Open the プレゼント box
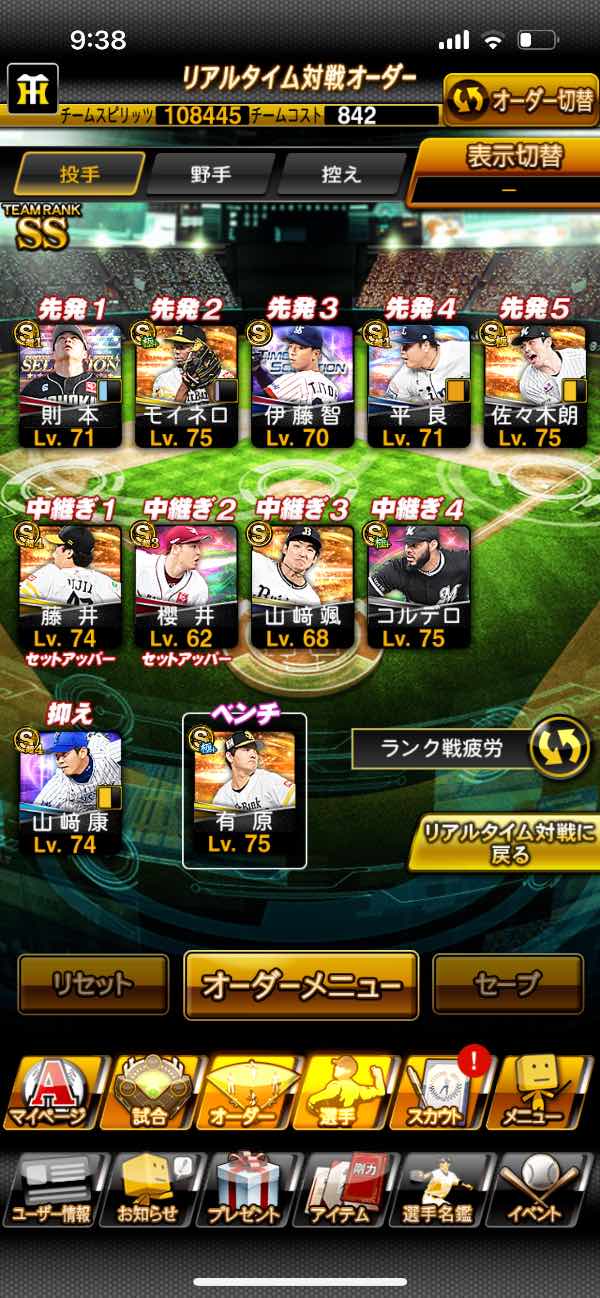Viewport: 600px width, 1298px height. tap(245, 1190)
